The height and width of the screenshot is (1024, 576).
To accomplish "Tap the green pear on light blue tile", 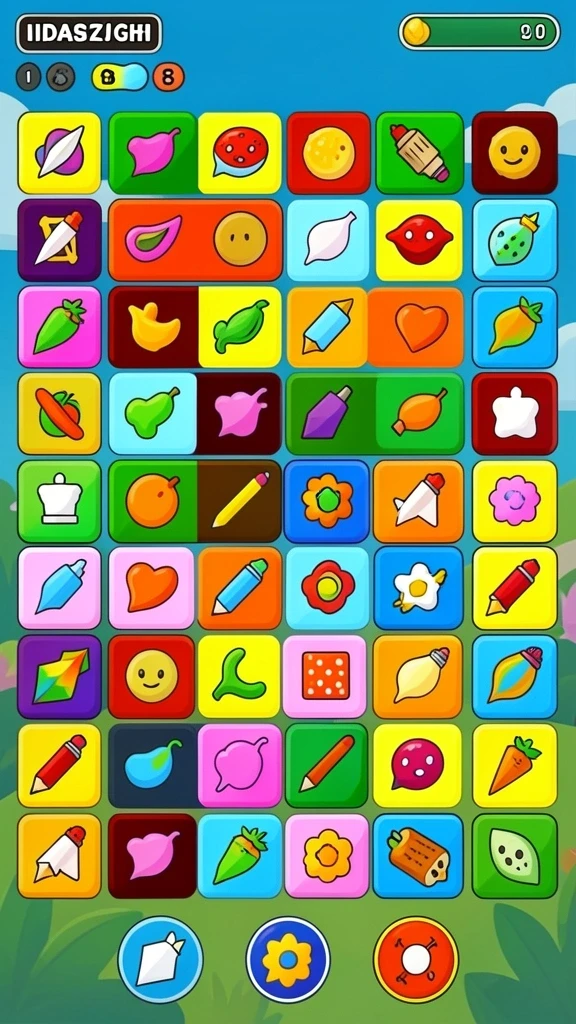I will point(153,413).
